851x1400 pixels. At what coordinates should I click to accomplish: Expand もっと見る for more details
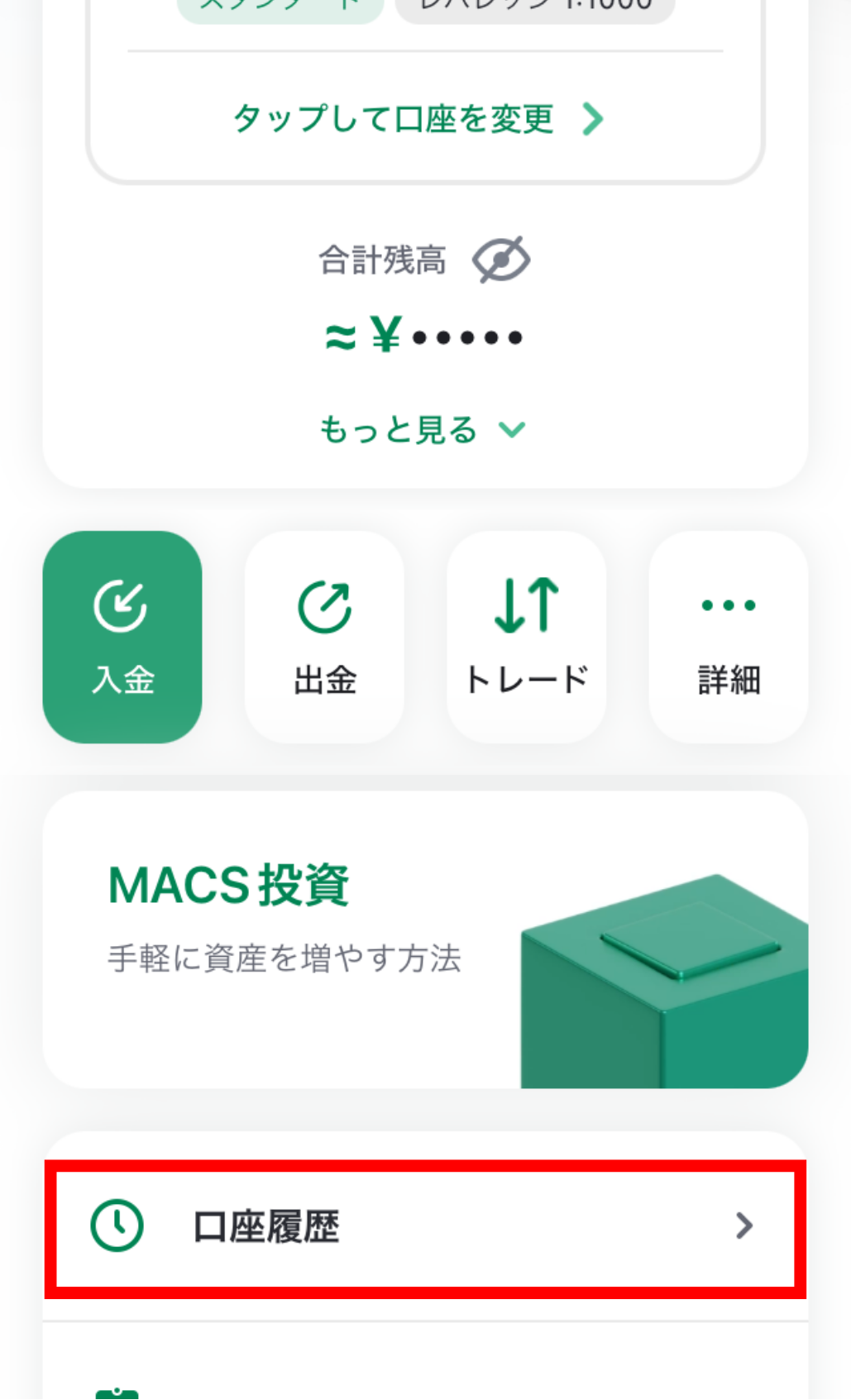coord(423,429)
